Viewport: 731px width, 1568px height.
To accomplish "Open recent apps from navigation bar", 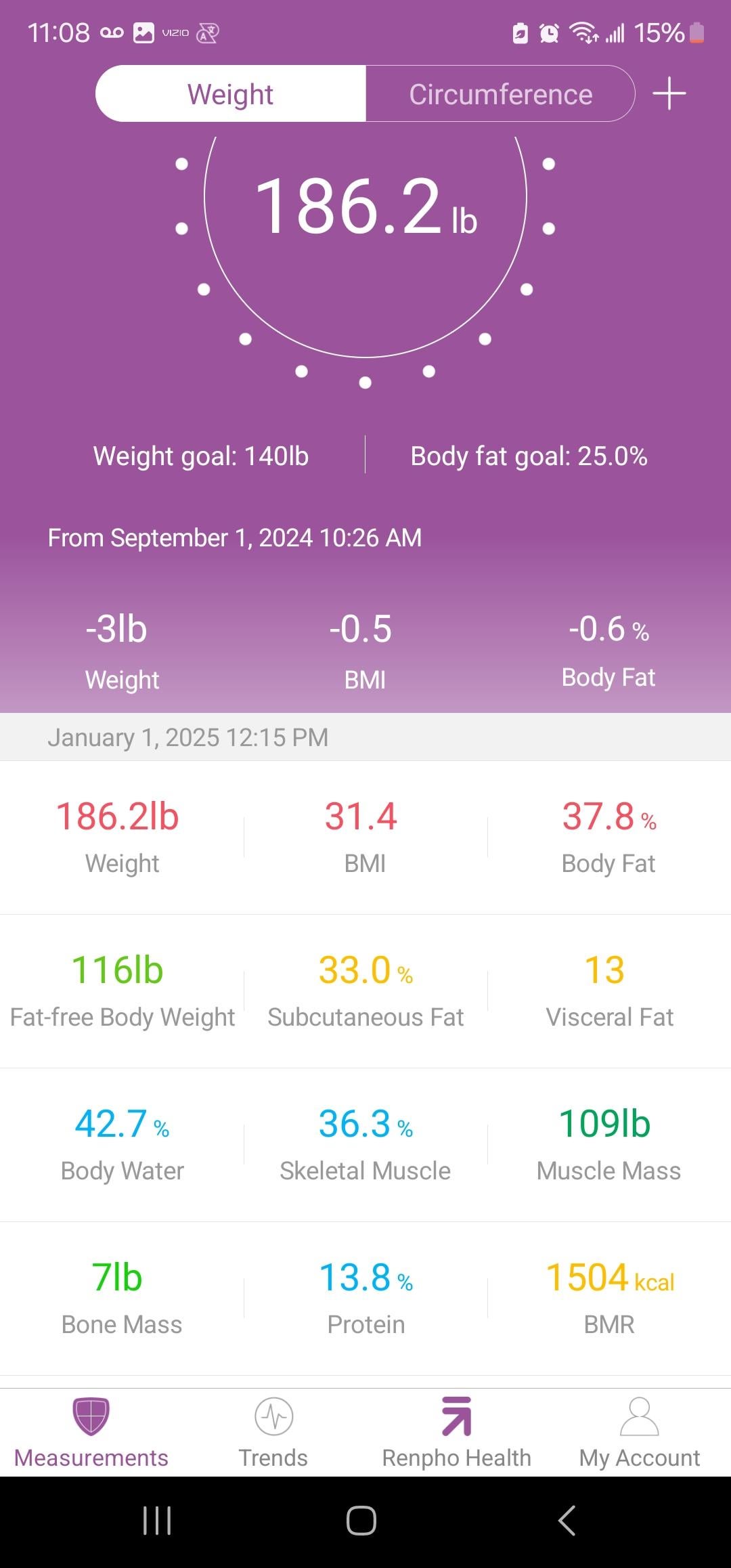I will tap(157, 1521).
